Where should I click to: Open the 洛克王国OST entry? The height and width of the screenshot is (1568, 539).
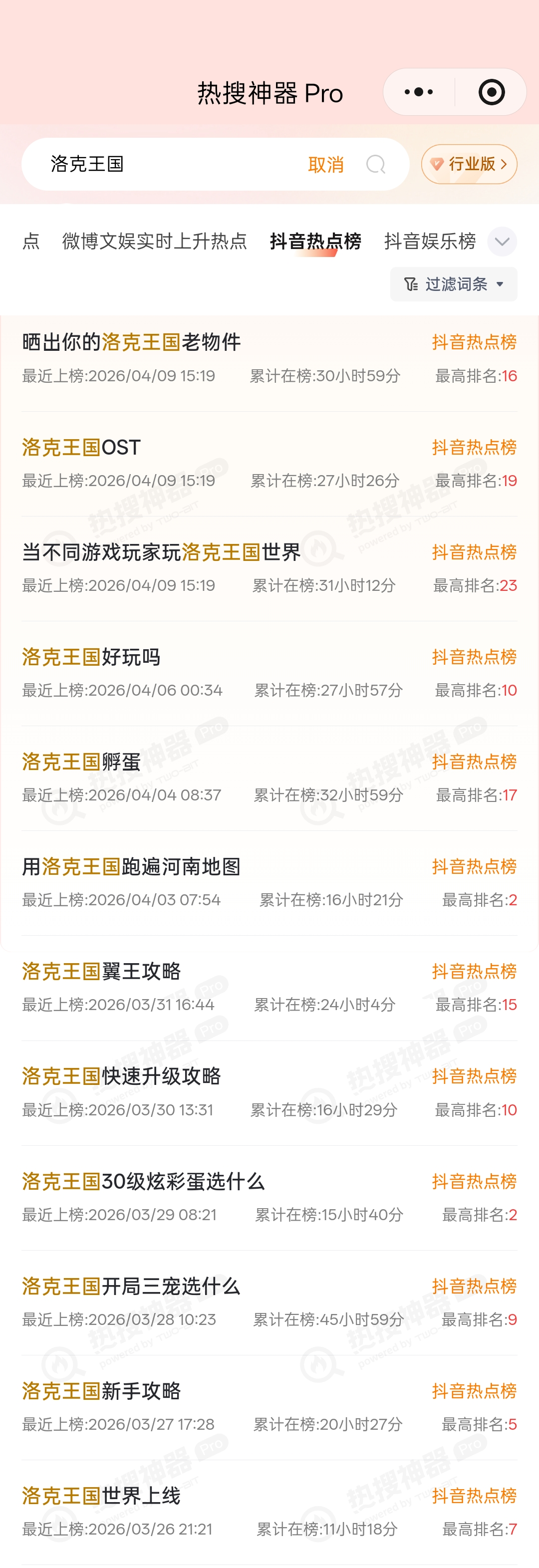(80, 447)
